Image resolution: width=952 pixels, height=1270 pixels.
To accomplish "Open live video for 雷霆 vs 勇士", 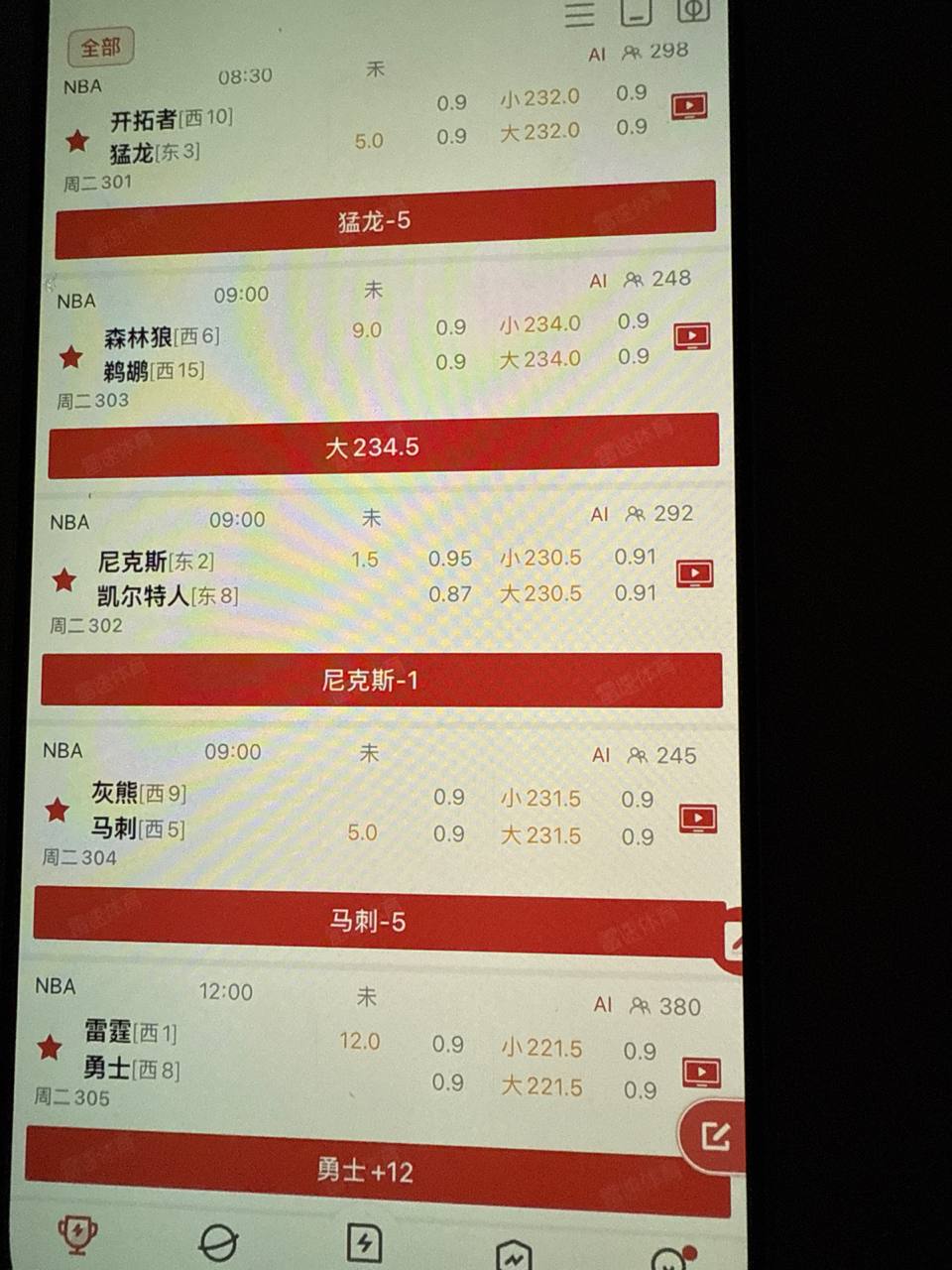I will point(701,1072).
